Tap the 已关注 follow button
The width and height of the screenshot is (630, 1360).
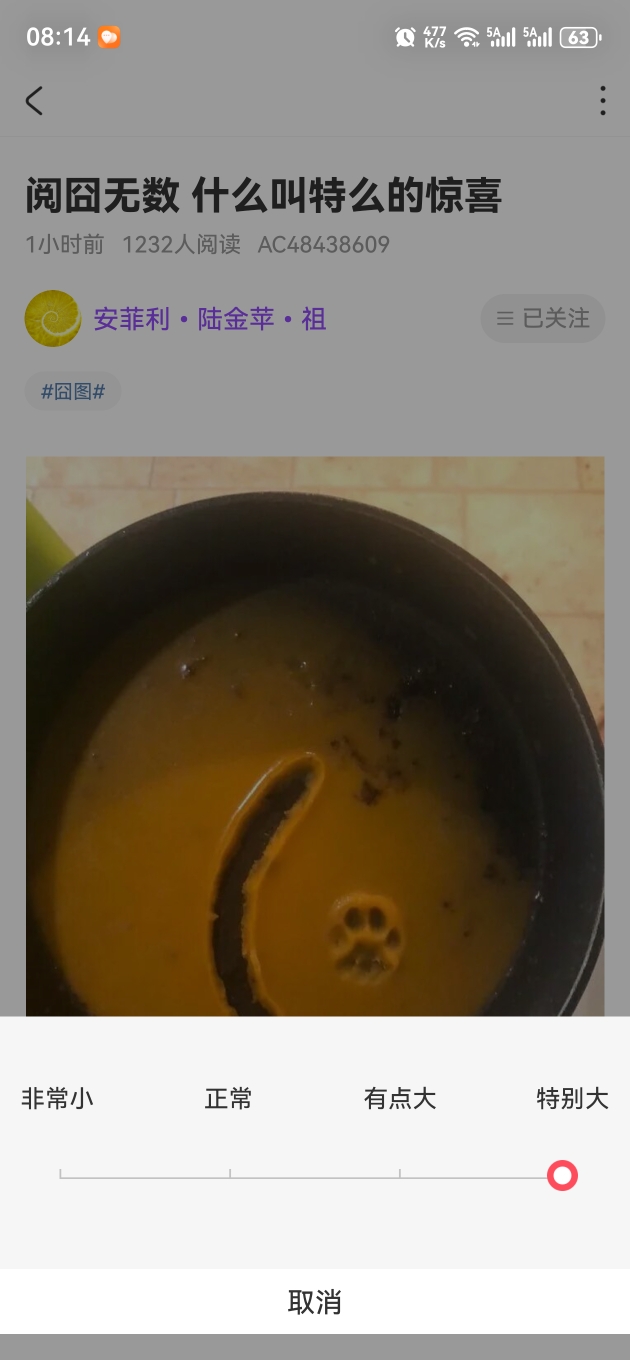click(x=543, y=318)
